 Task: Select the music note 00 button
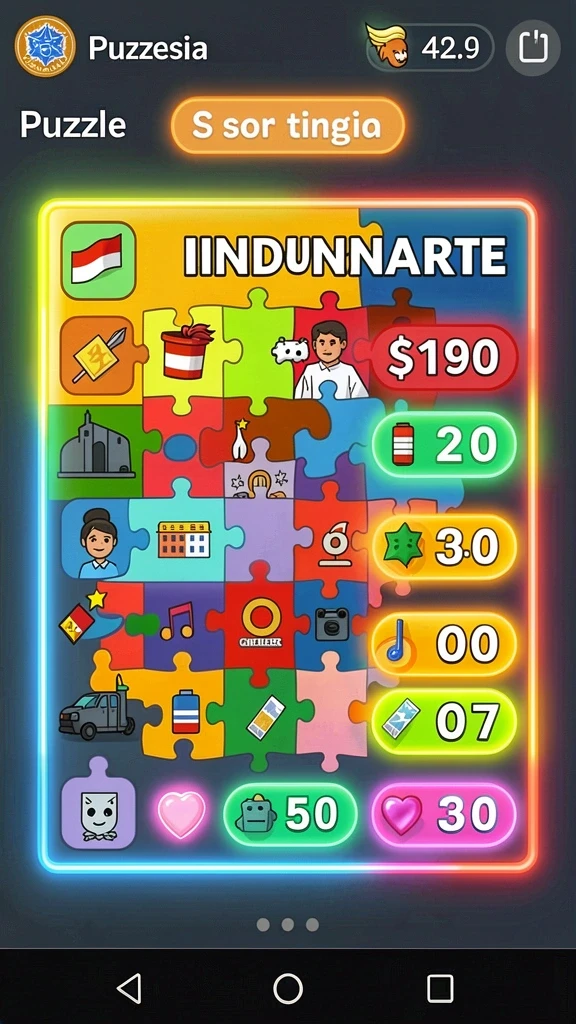(444, 643)
